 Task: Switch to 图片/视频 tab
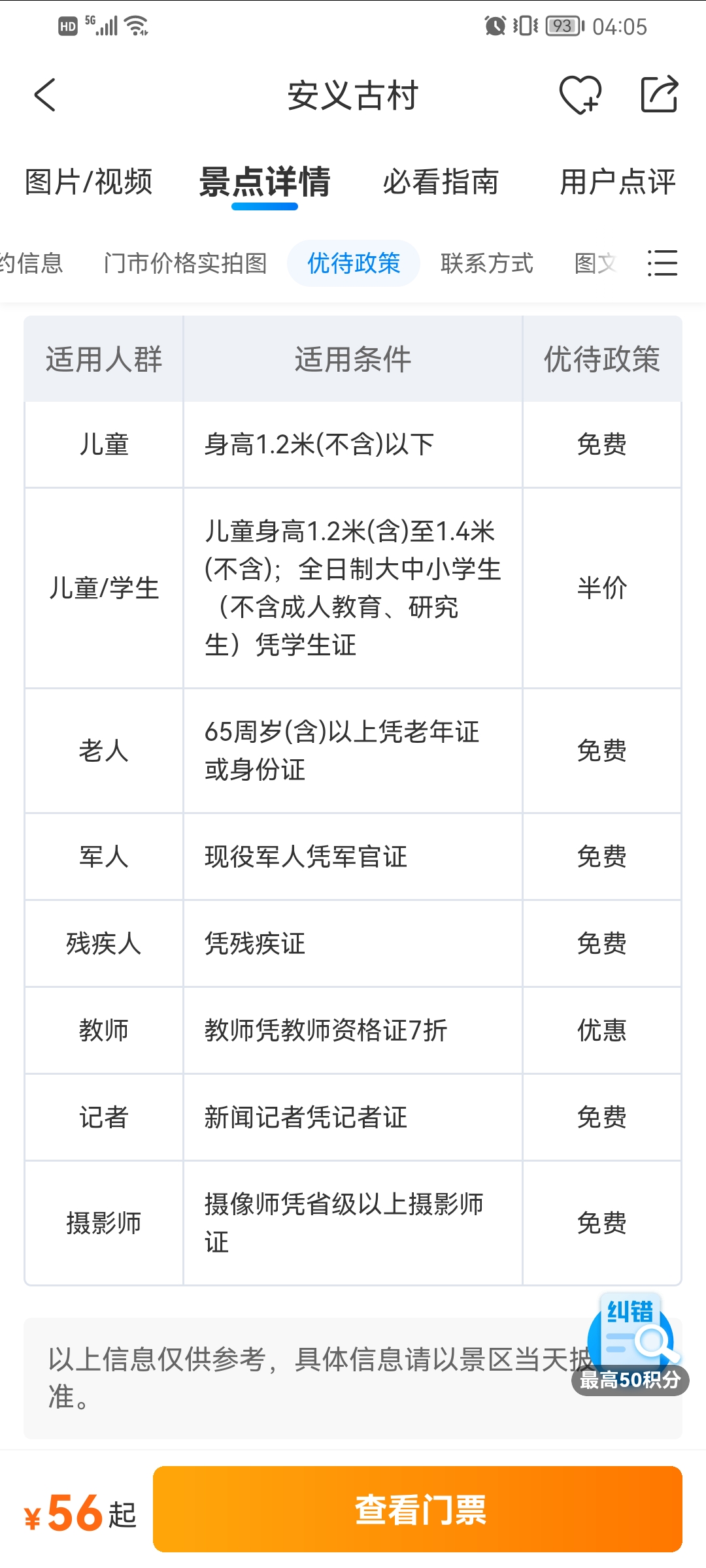[x=88, y=182]
